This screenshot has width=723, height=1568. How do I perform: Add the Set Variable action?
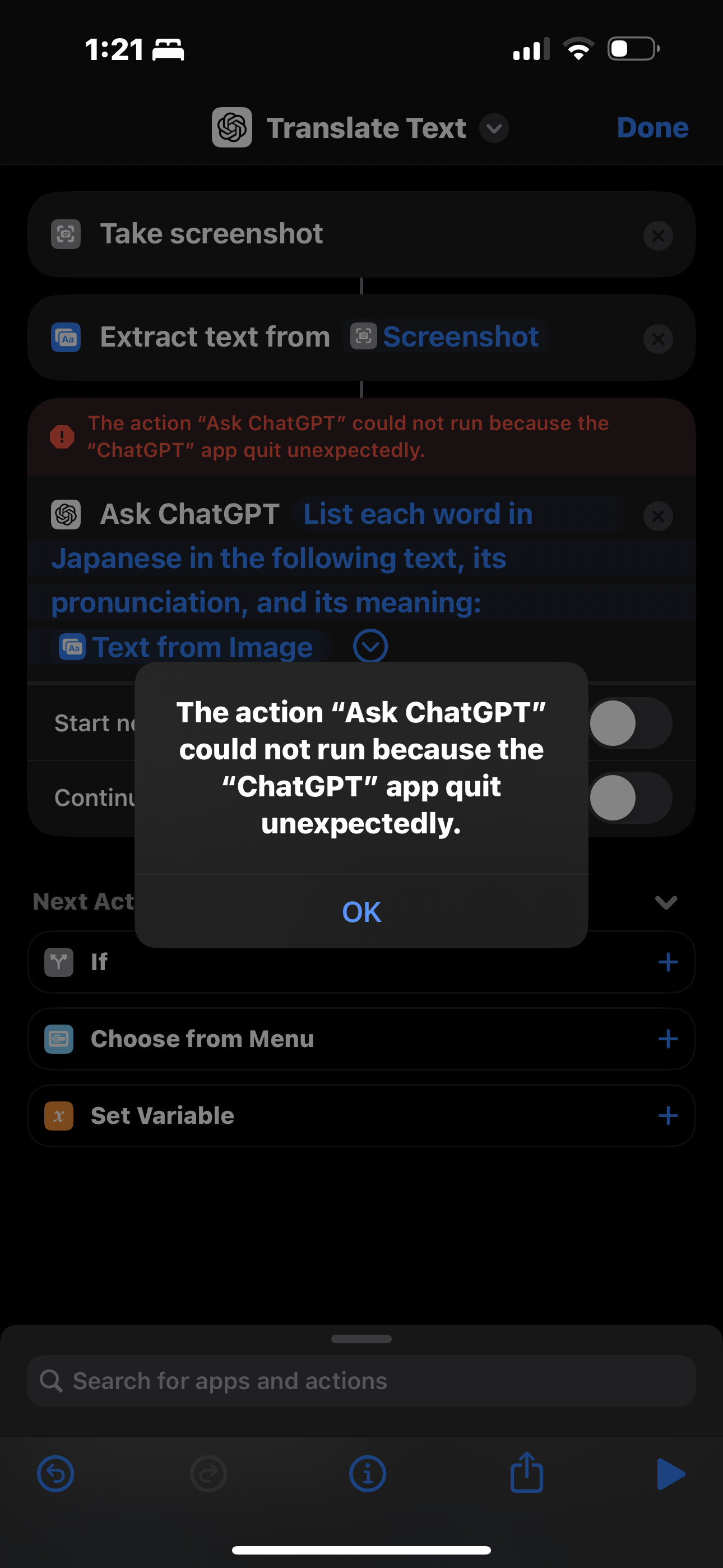pyautogui.click(x=668, y=1115)
